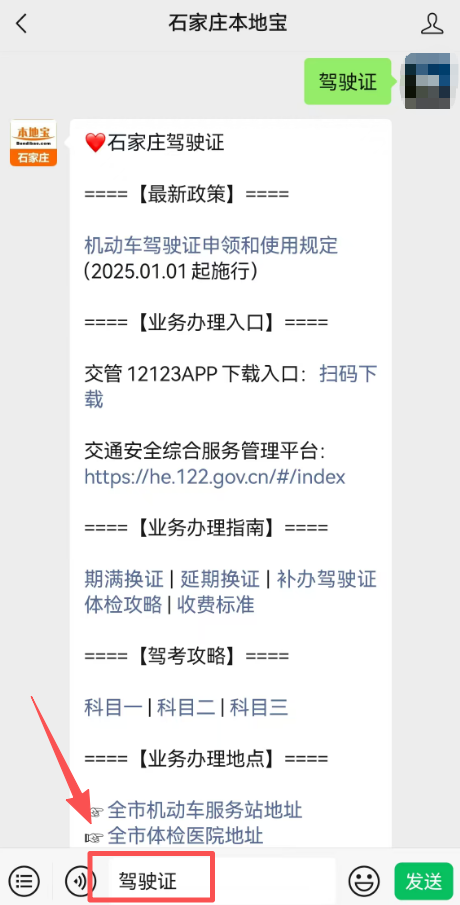Open the he.122.gov.cn URL link
The image size is (460, 905).
[x=215, y=477]
